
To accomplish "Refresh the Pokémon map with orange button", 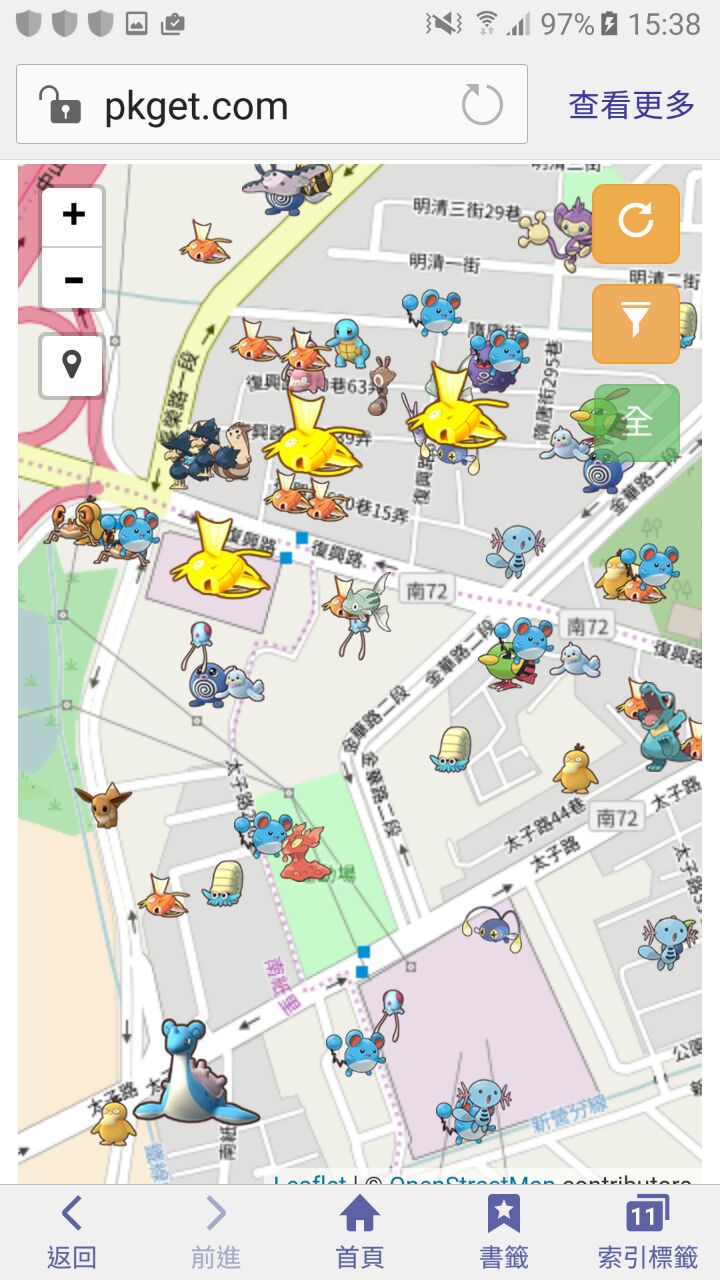I will pyautogui.click(x=636, y=222).
